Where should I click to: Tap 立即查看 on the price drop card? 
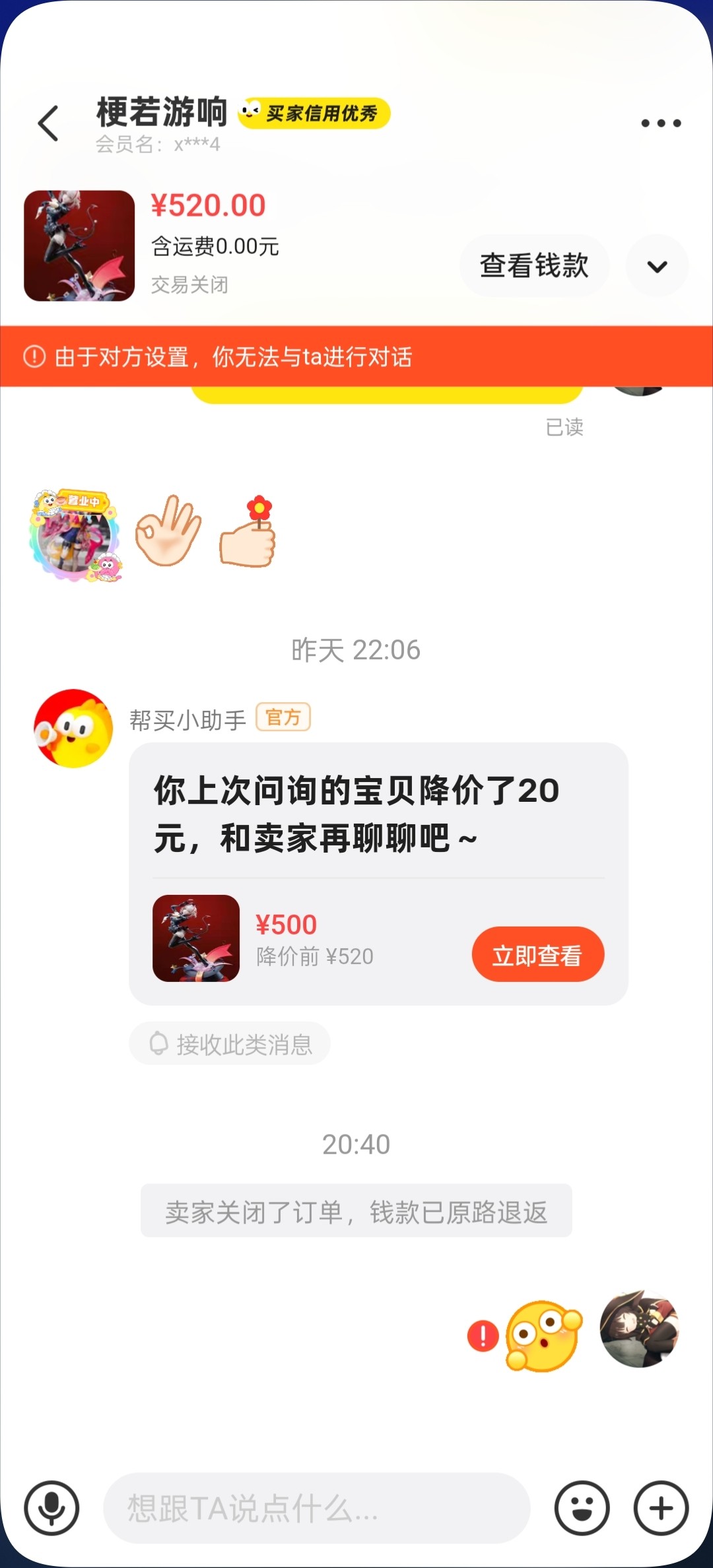[537, 955]
